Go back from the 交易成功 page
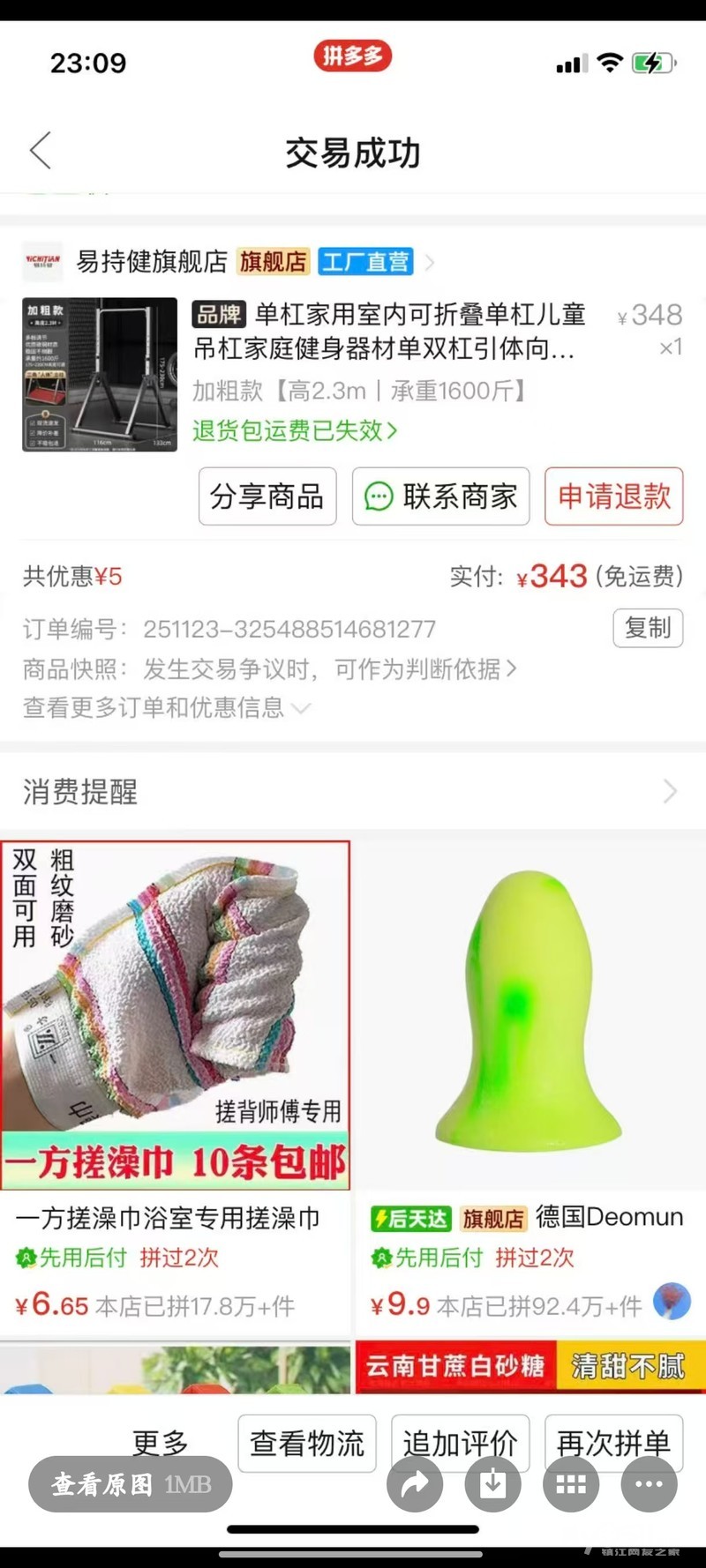The height and width of the screenshot is (1568, 706). (41, 152)
